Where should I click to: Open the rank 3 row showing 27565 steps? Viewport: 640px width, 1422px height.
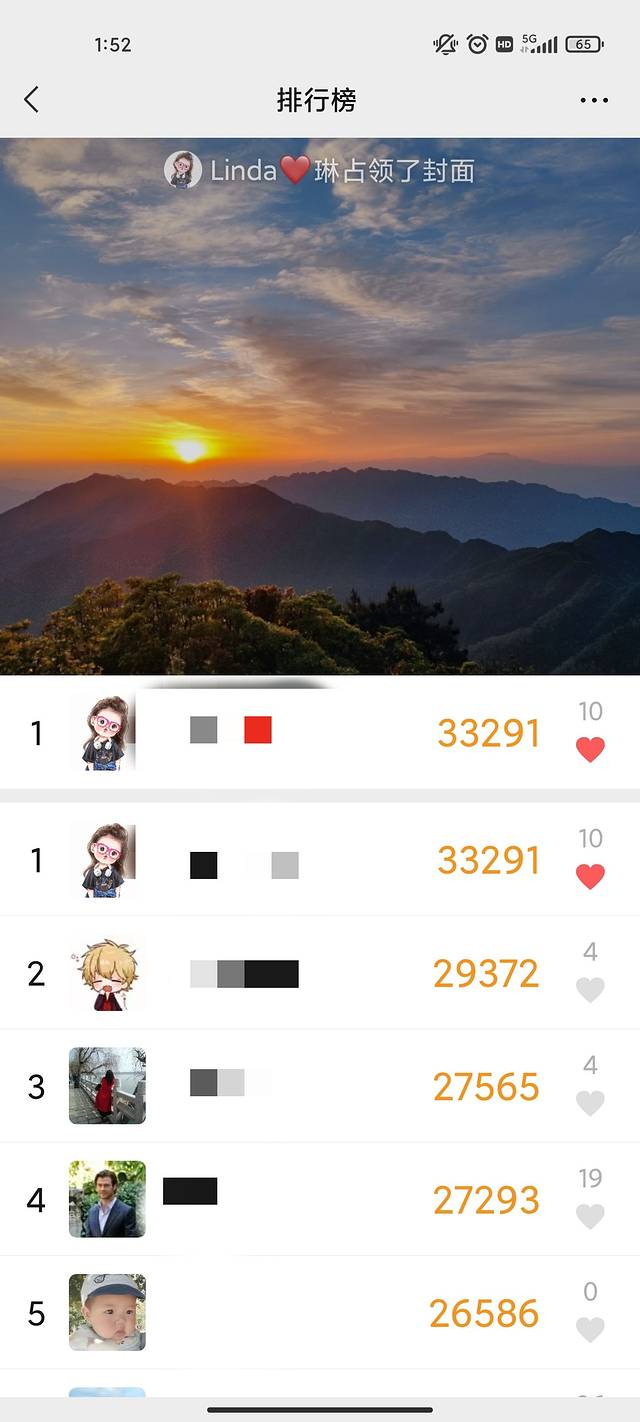click(x=320, y=1086)
